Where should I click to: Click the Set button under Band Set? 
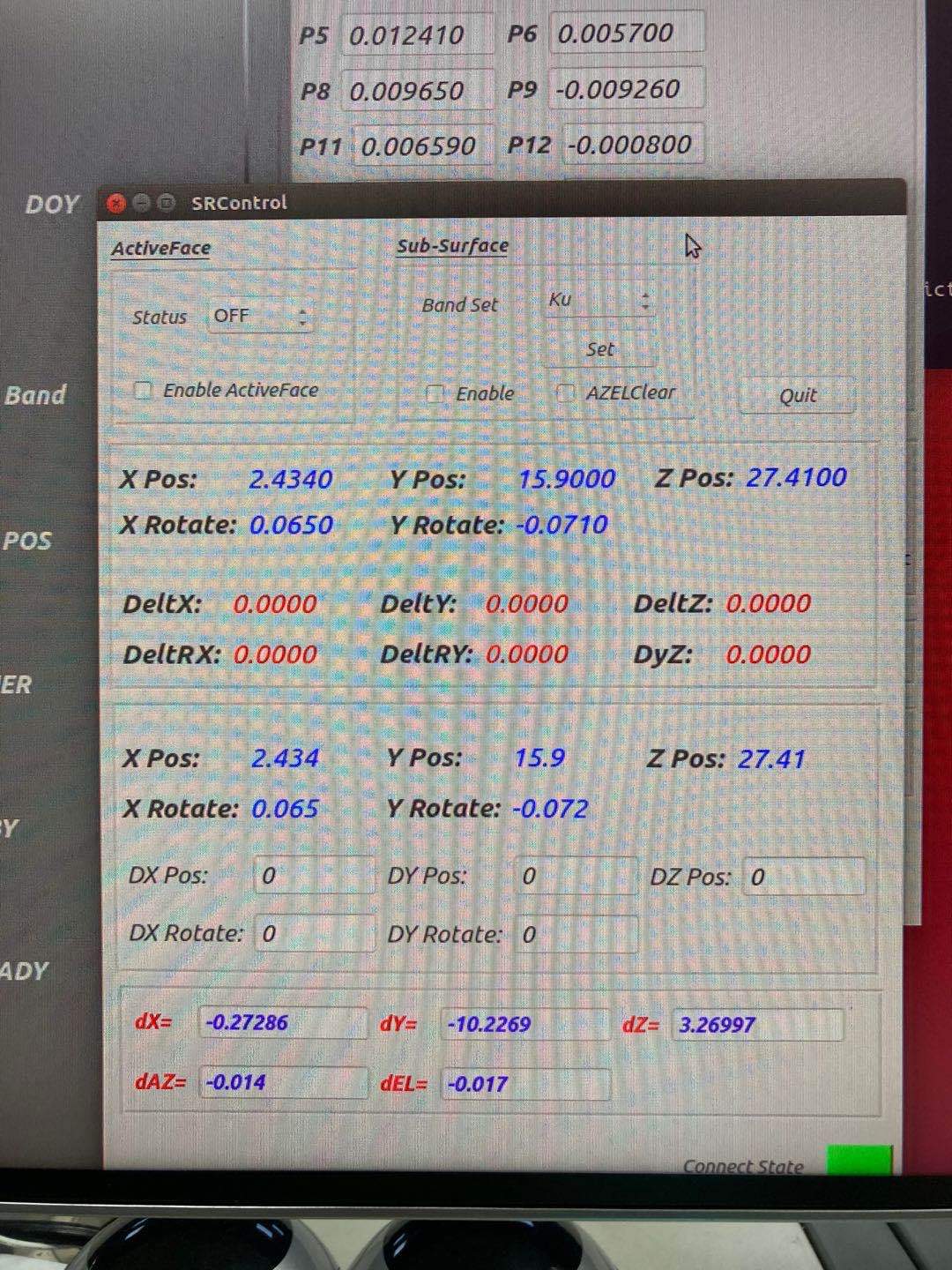click(x=599, y=349)
